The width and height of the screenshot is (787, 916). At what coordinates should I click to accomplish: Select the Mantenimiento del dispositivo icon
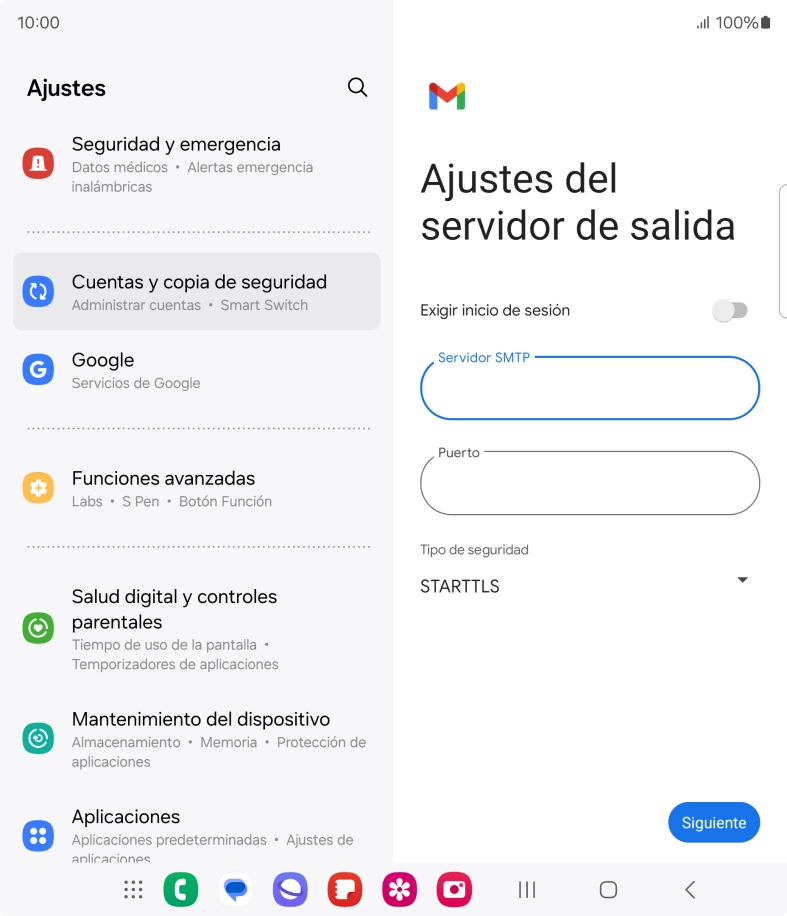click(x=37, y=738)
